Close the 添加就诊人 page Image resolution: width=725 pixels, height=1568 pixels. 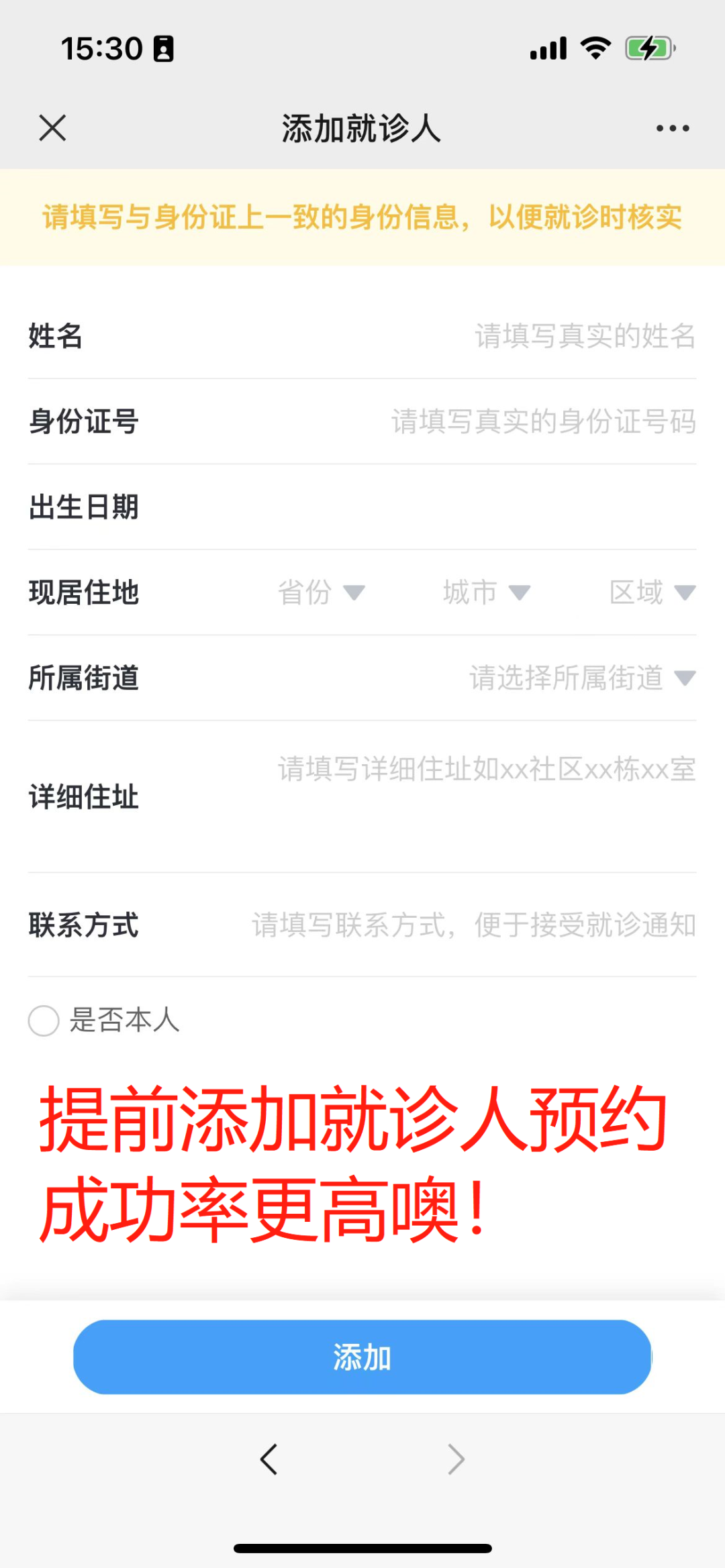[x=52, y=127]
